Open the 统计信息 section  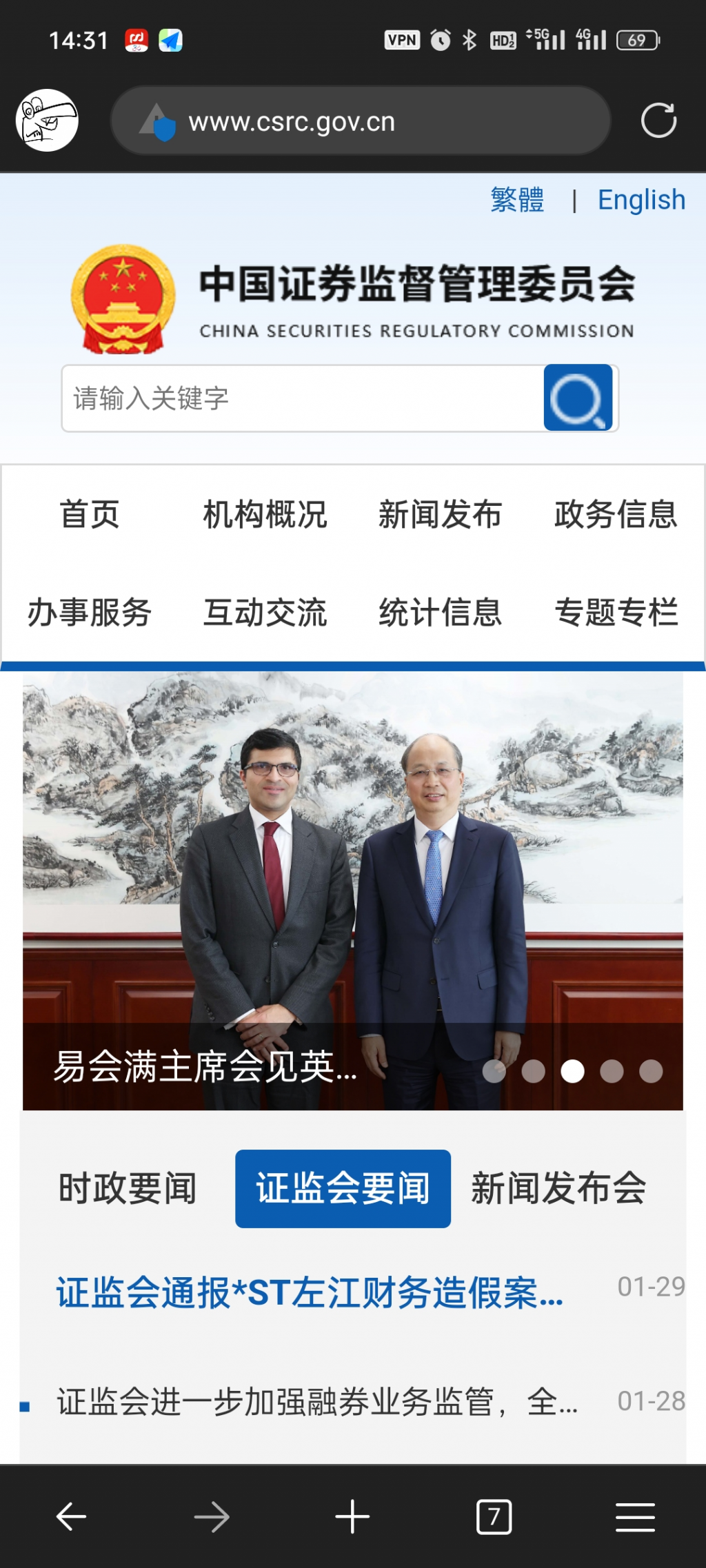click(x=440, y=612)
